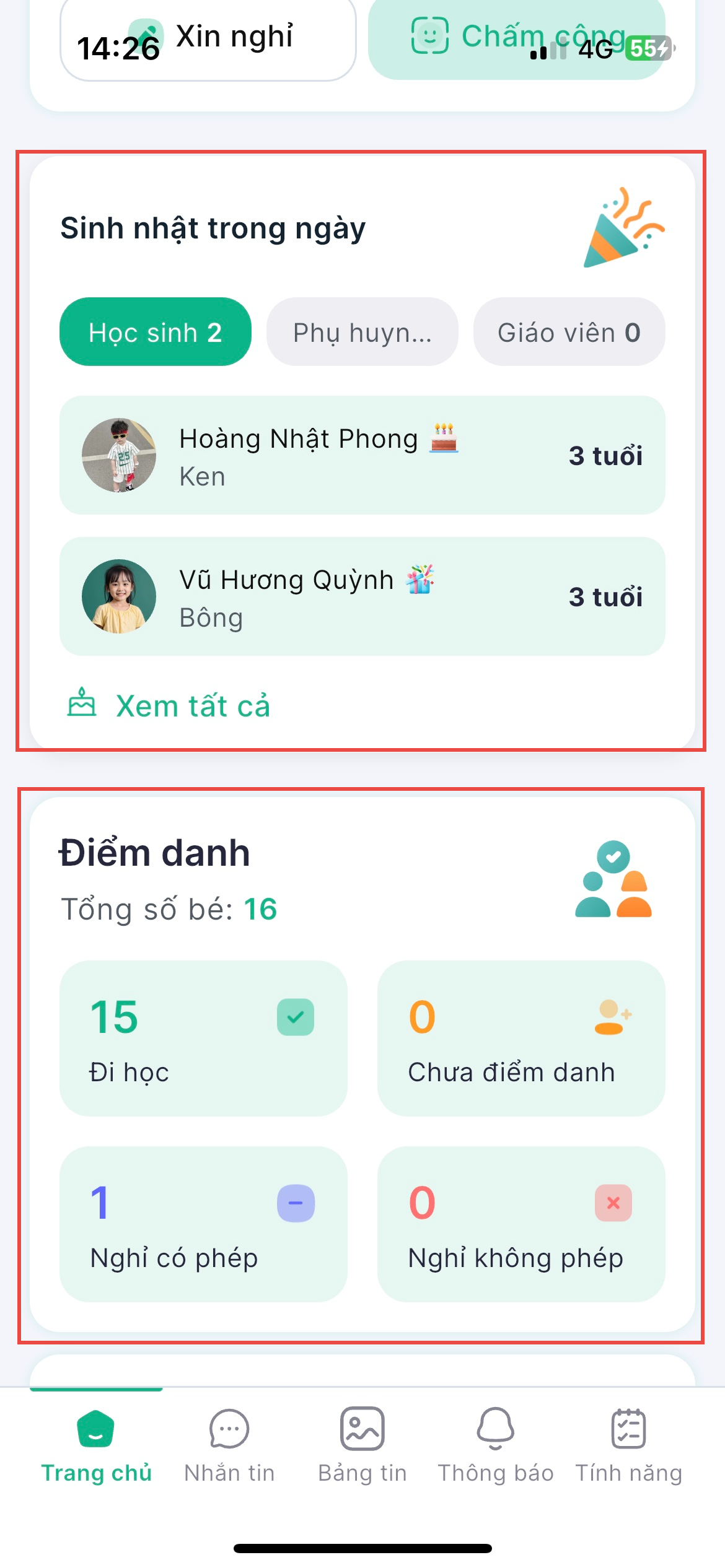Open the Nghỉ không phép card
This screenshot has height=1568, width=725.
pyautogui.click(x=521, y=1224)
